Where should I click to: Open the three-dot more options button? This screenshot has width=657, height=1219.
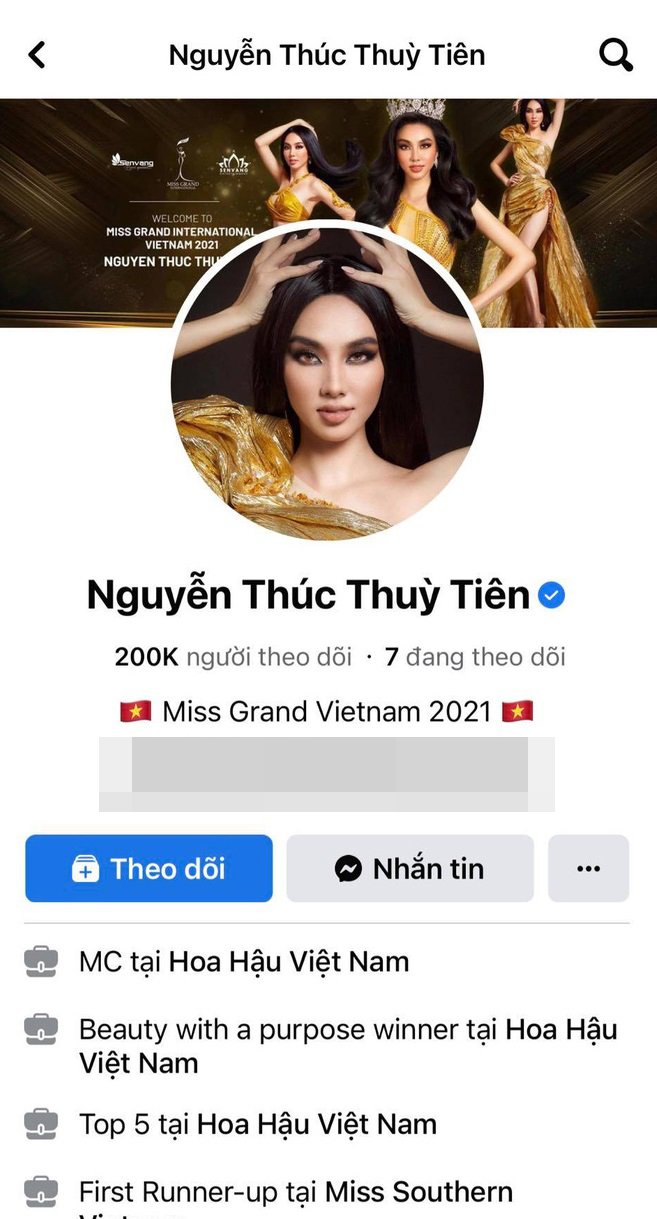(588, 868)
